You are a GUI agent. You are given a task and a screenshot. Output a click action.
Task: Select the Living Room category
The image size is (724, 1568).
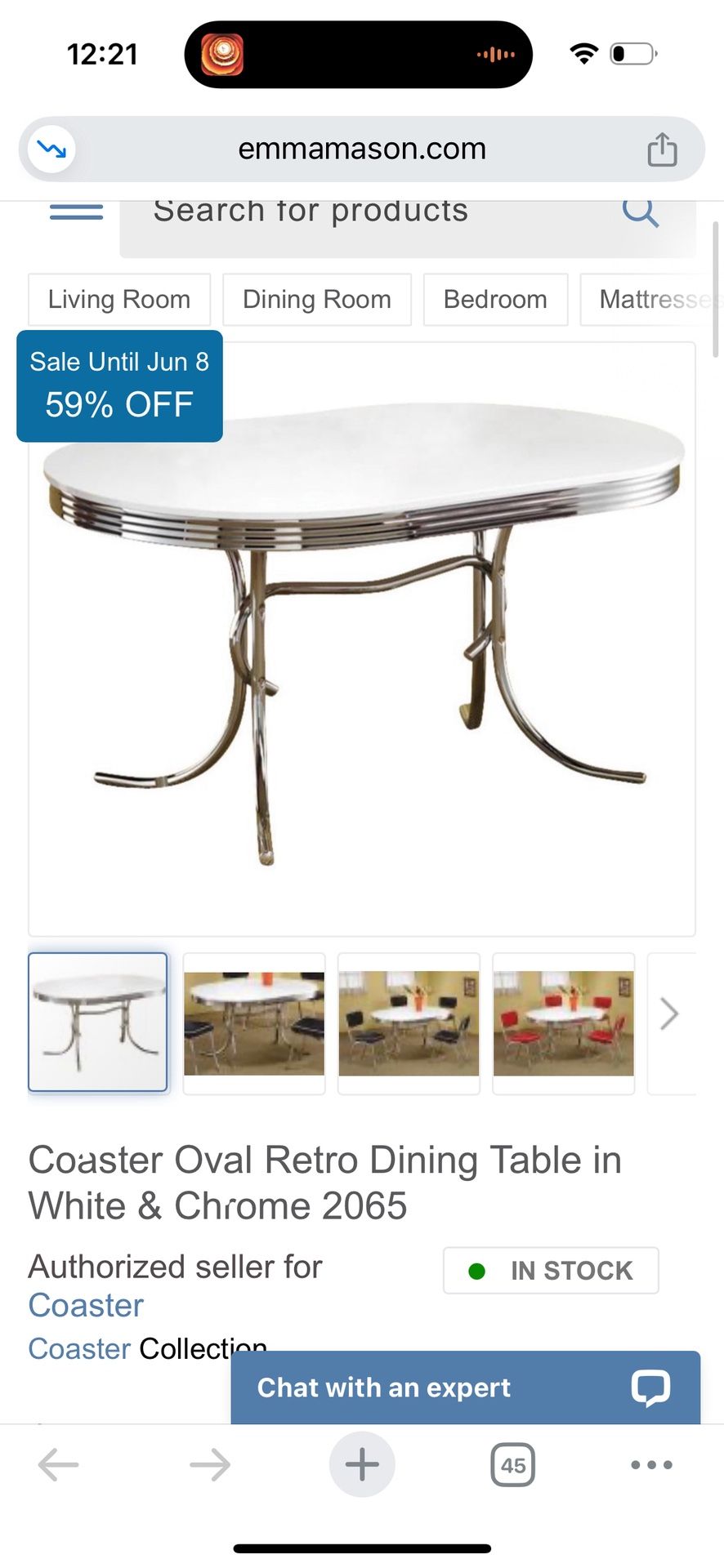tap(119, 300)
